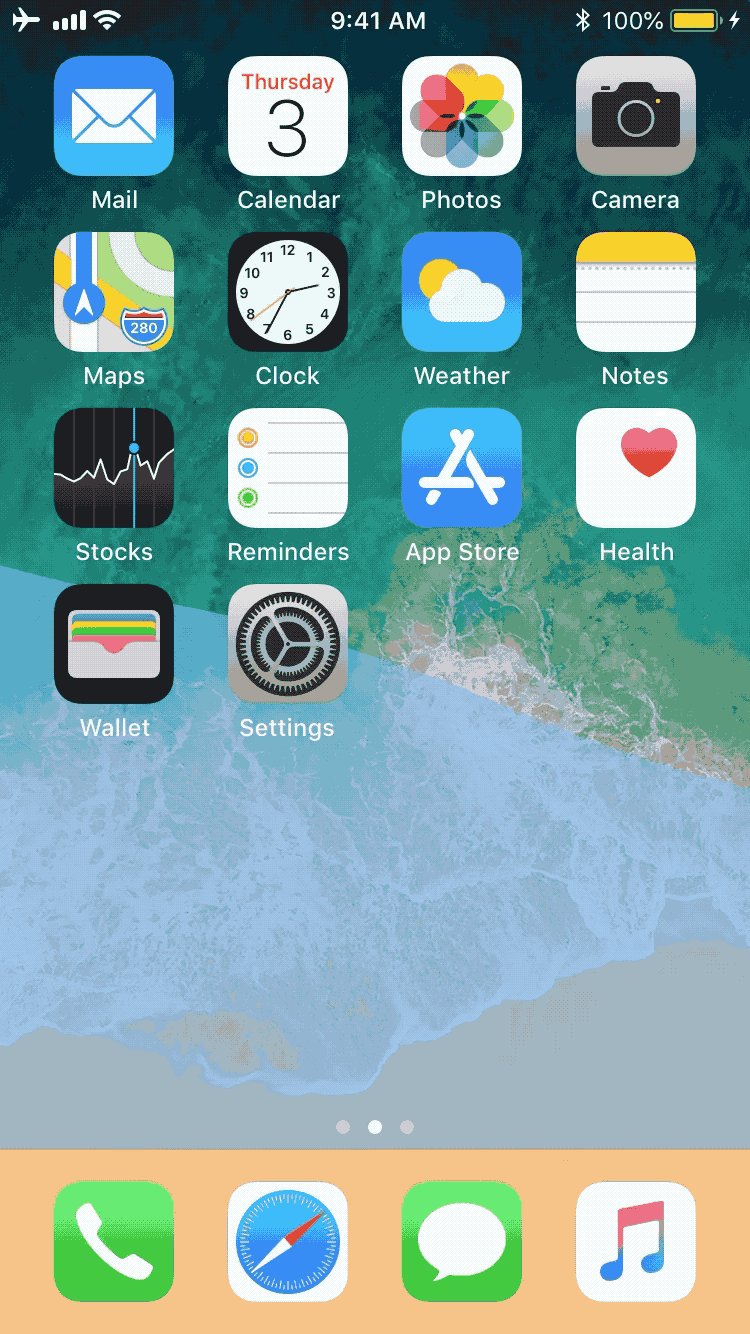Open the Mail app

[114, 116]
